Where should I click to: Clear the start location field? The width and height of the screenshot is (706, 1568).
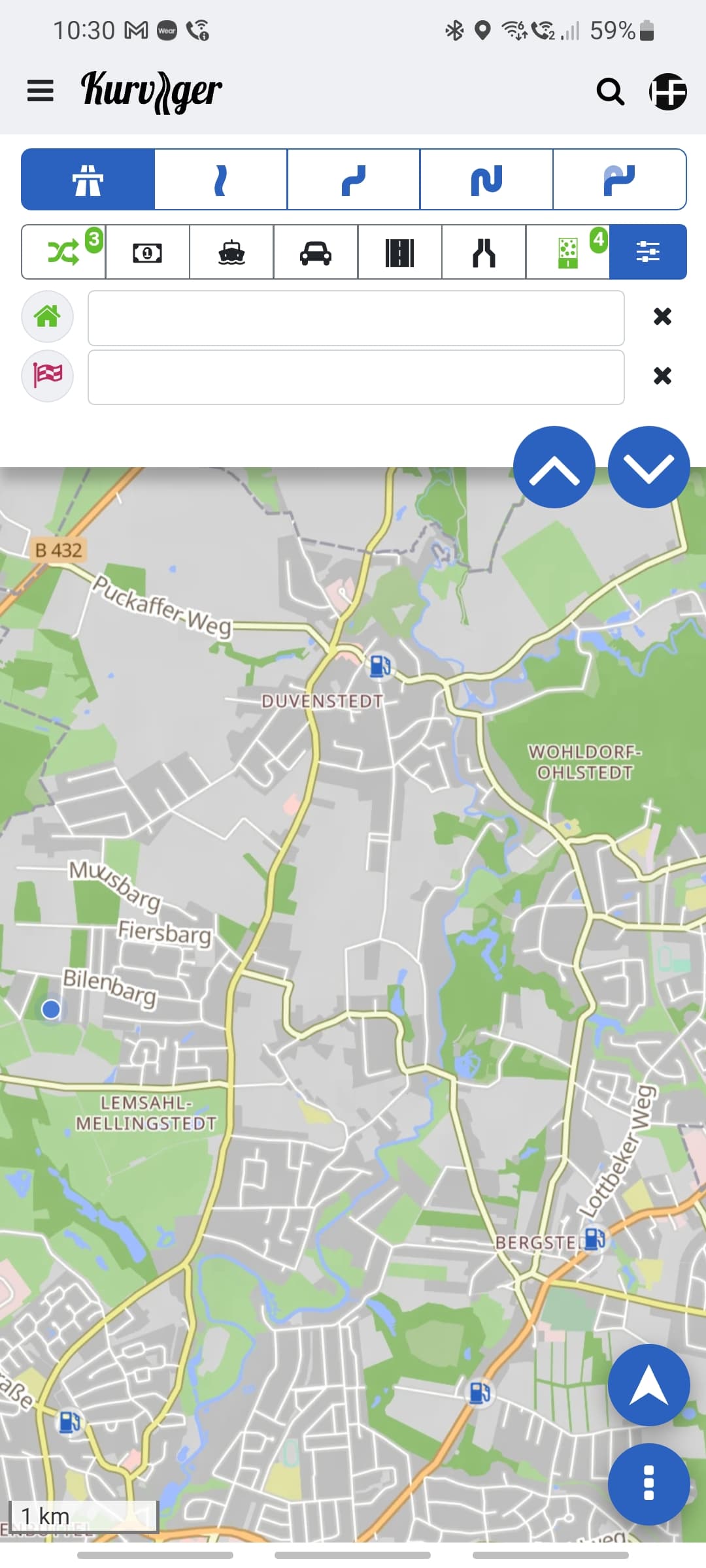(662, 316)
